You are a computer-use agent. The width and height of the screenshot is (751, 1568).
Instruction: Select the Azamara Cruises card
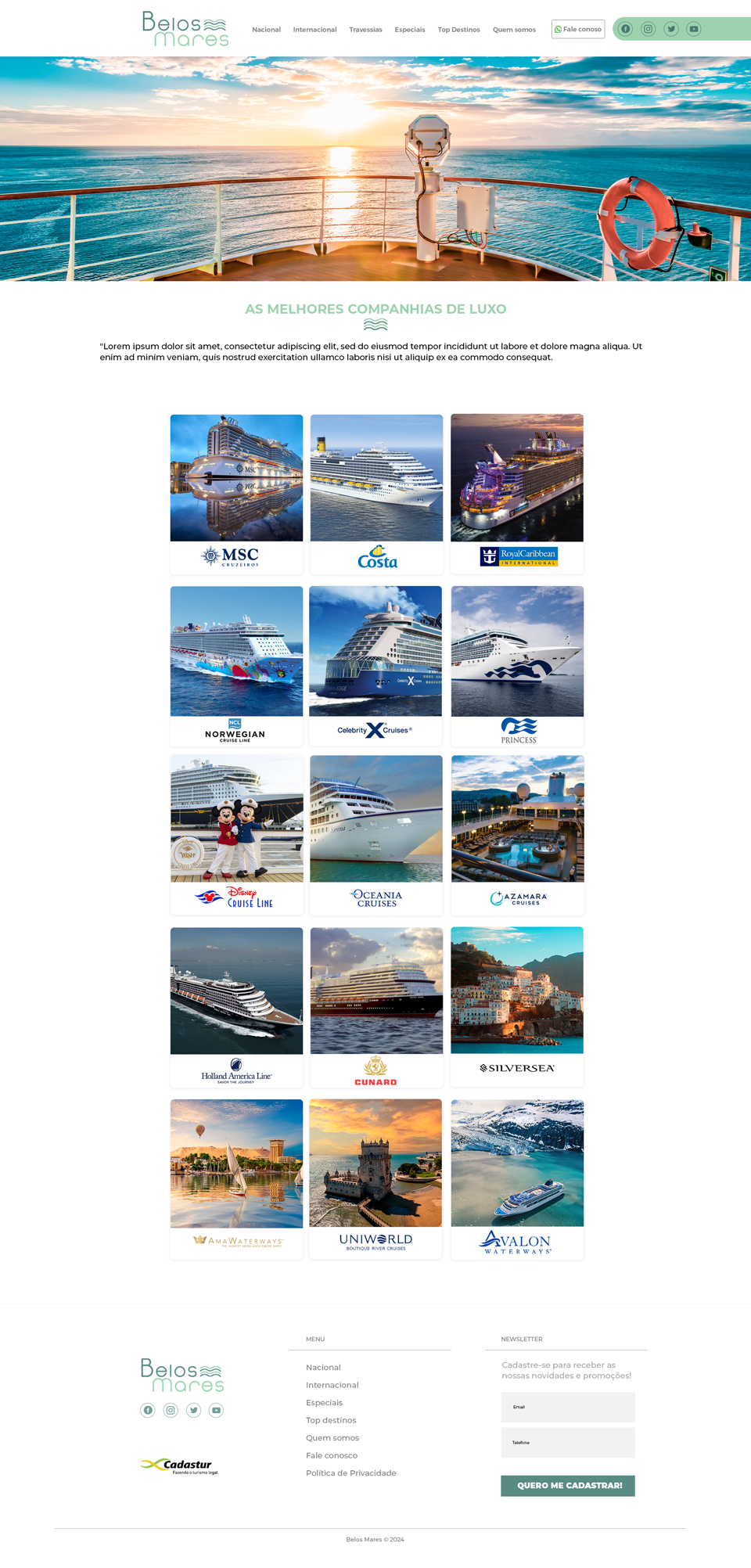pyautogui.click(x=517, y=834)
